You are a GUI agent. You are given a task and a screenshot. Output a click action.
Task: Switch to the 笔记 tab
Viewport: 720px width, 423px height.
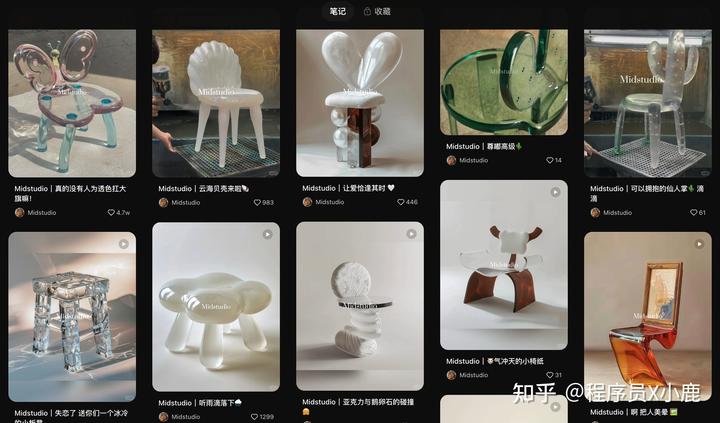[x=338, y=11]
